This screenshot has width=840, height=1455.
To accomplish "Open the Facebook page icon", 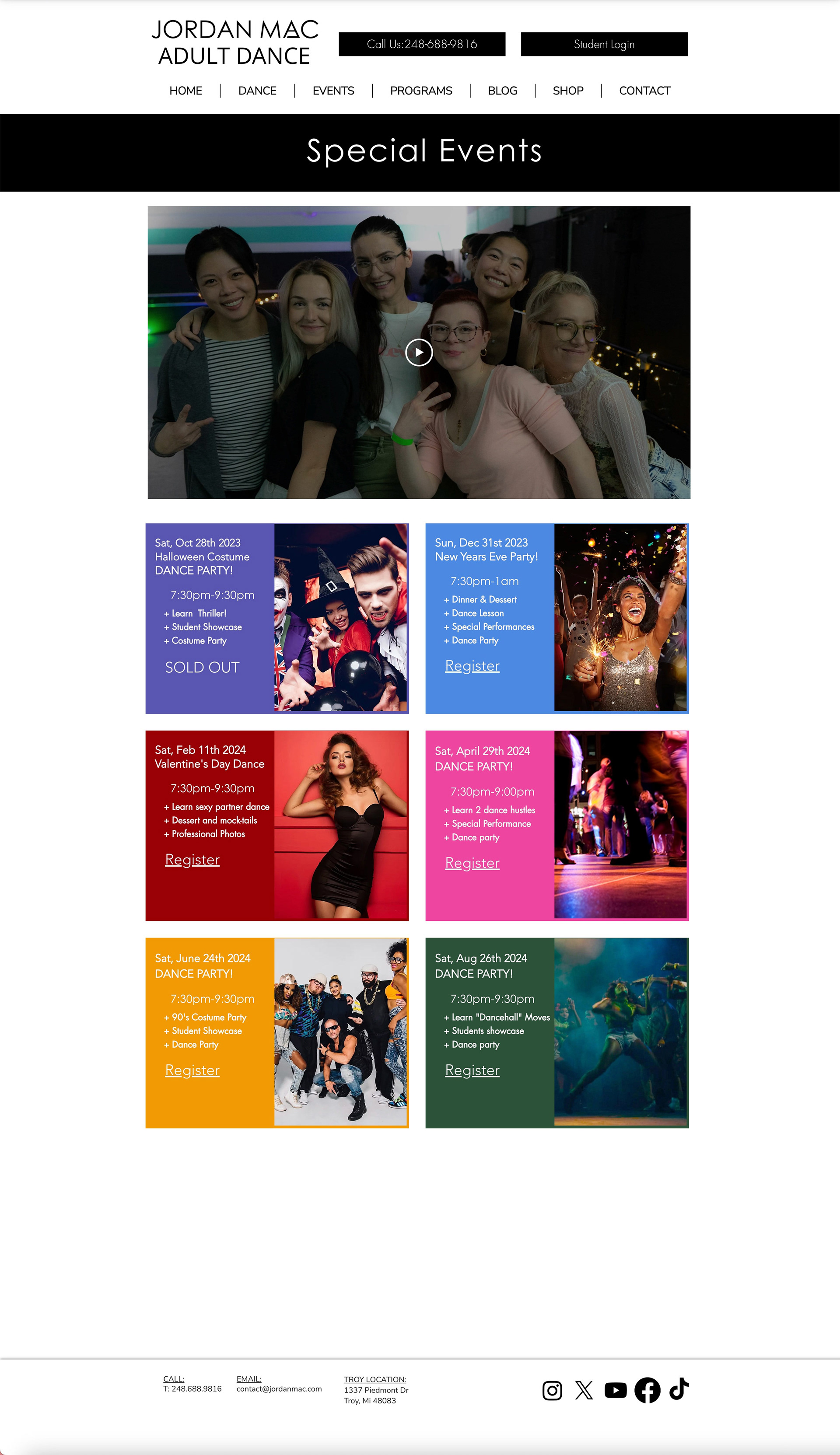I will click(647, 1390).
